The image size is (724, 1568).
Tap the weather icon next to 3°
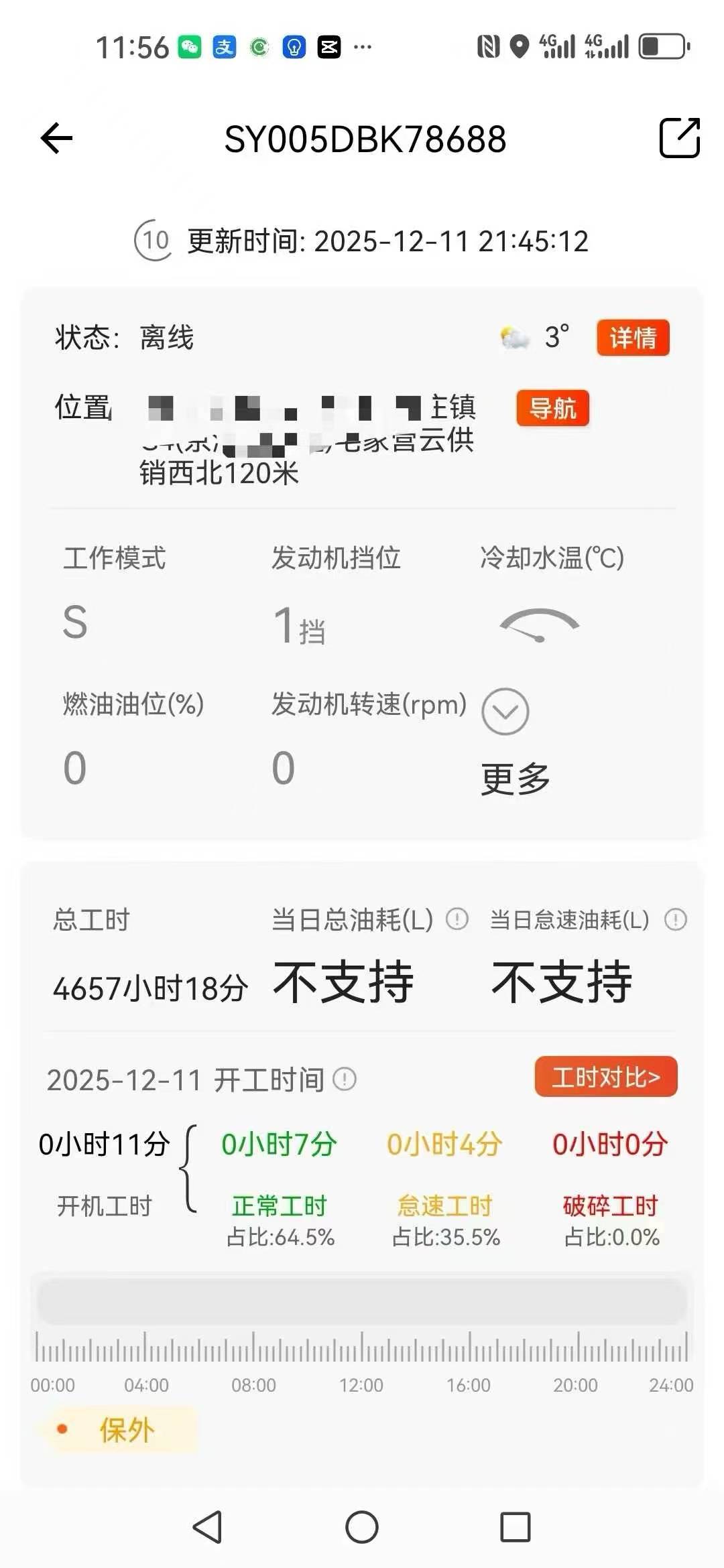pyautogui.click(x=513, y=338)
